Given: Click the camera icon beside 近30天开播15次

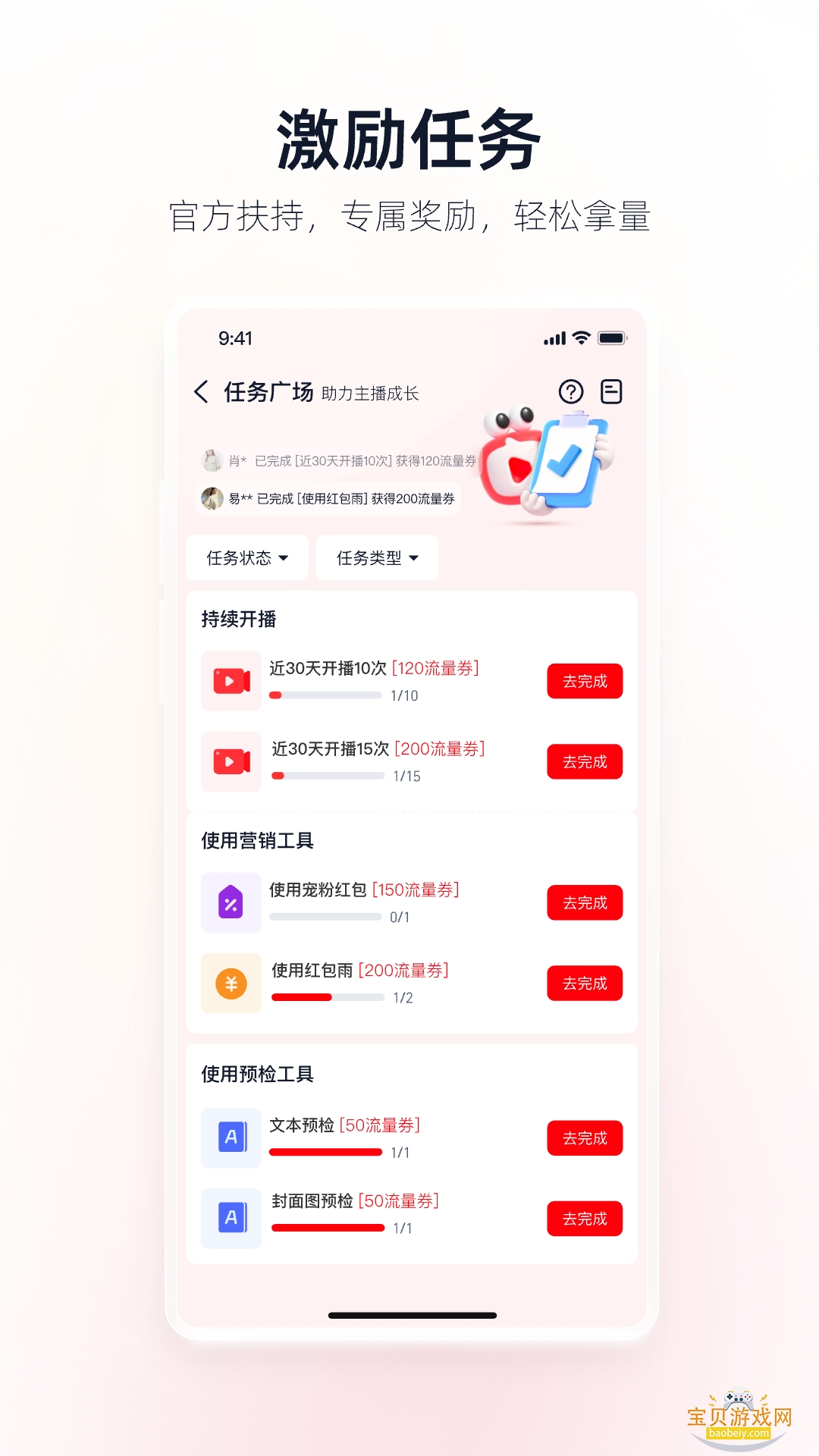Looking at the screenshot, I should (x=231, y=761).
